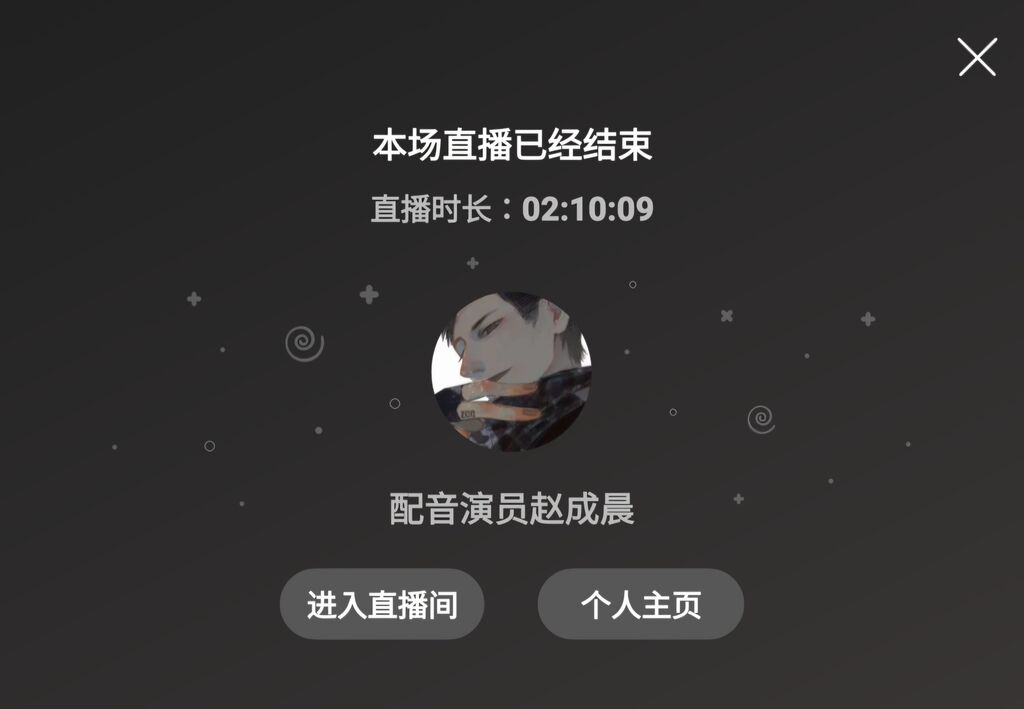Viewport: 1024px width, 709px height.
Task: Open 个人主页 profile page
Action: pos(641,604)
